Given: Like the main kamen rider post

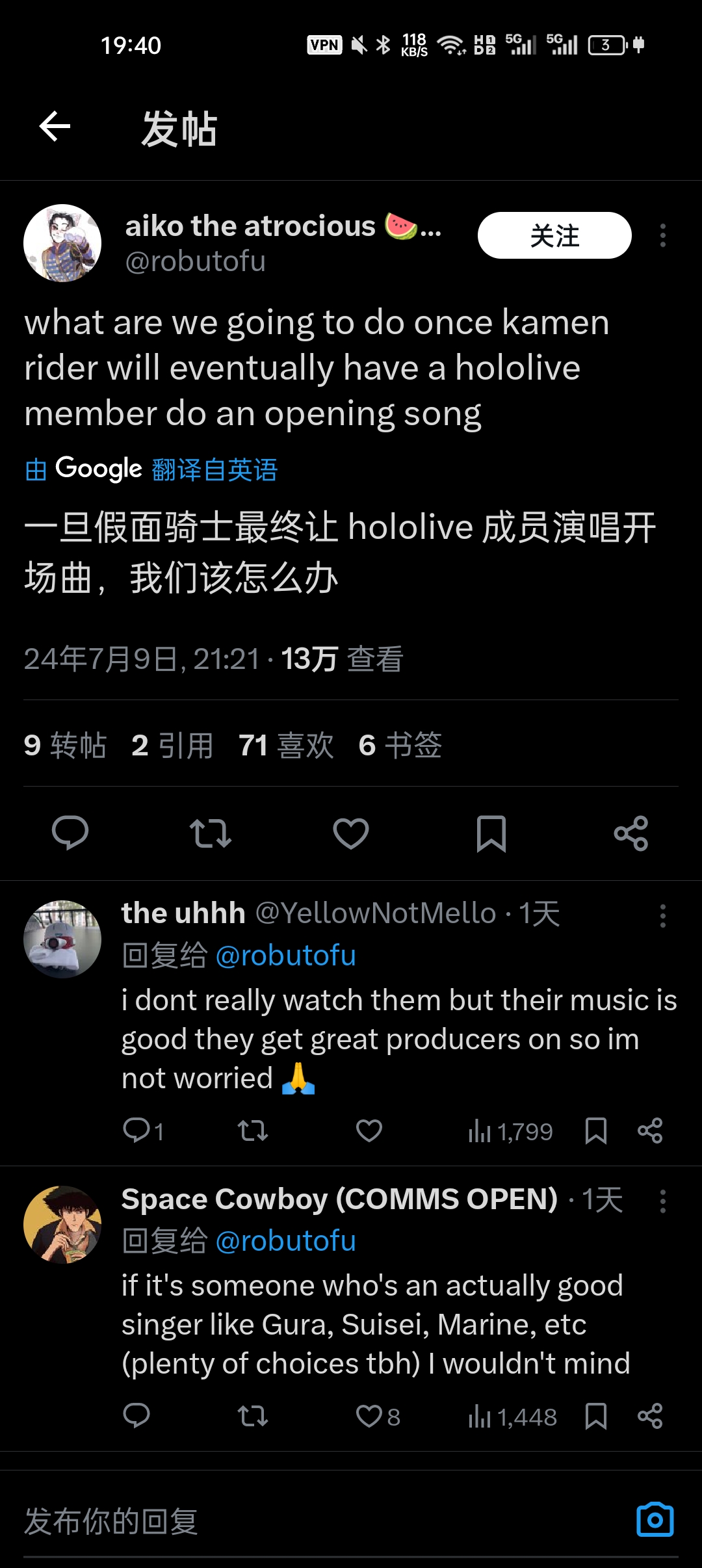Looking at the screenshot, I should coord(351,833).
